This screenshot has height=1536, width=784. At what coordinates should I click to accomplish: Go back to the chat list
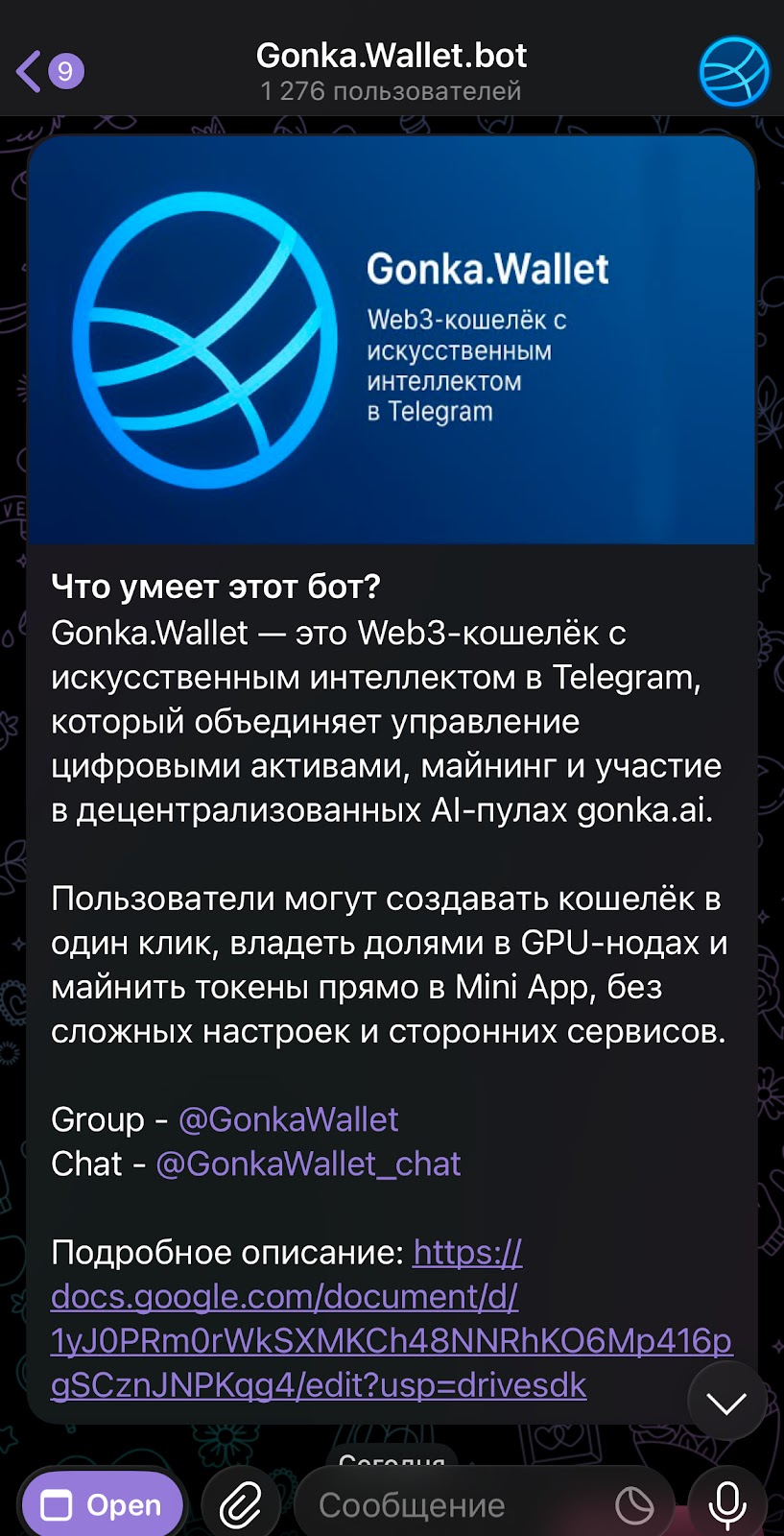(48, 71)
